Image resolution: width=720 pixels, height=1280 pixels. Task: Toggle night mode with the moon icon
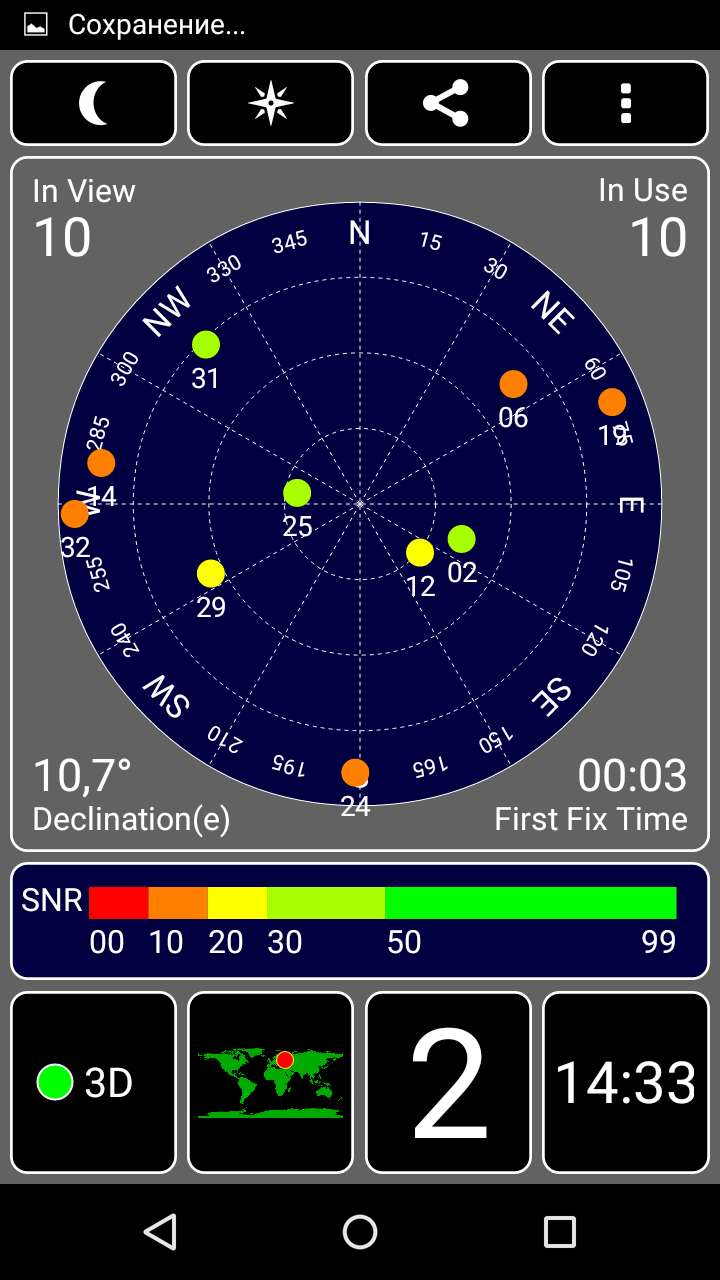(x=93, y=103)
